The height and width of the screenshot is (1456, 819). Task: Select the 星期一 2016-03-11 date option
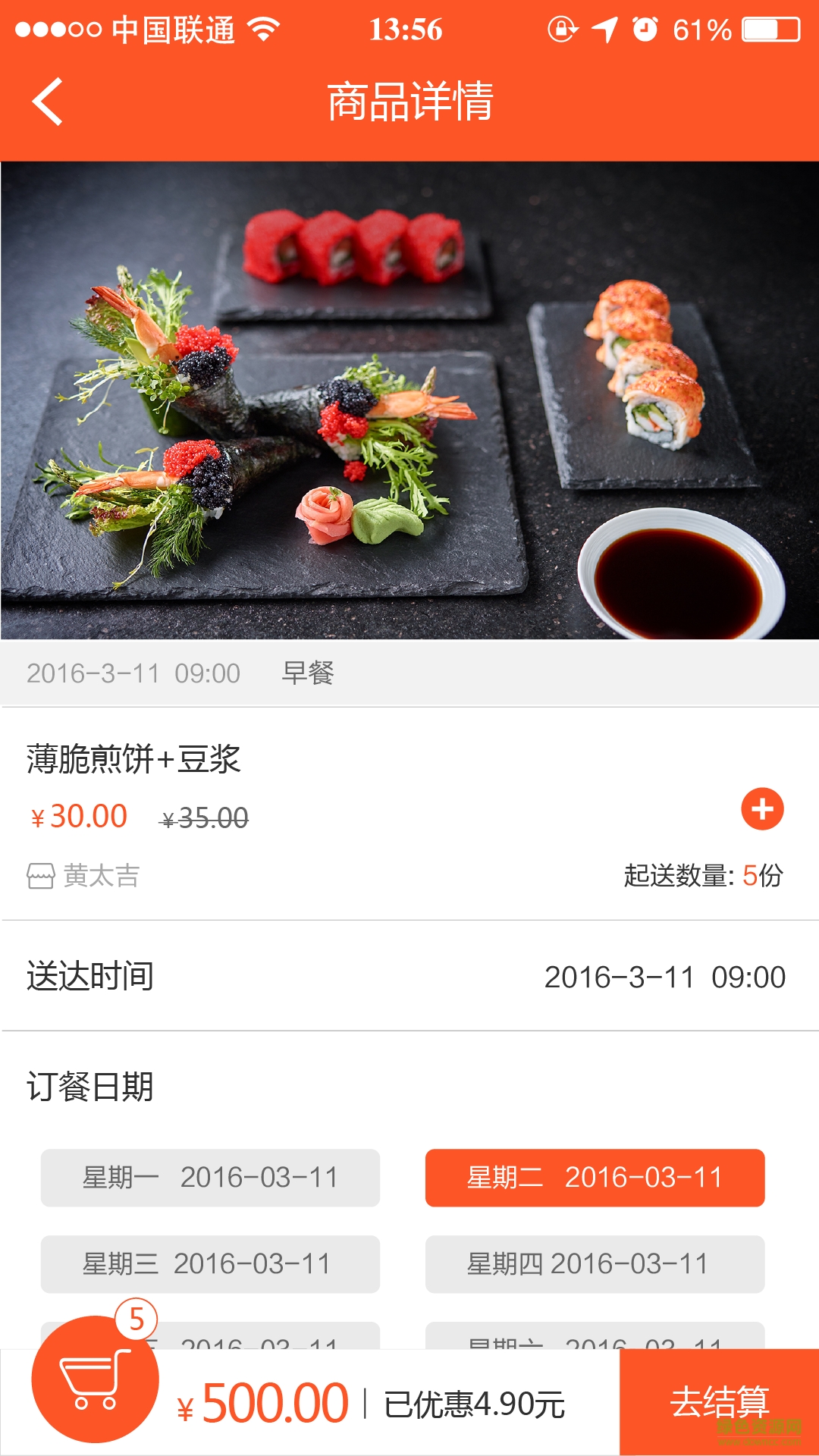[x=211, y=1177]
